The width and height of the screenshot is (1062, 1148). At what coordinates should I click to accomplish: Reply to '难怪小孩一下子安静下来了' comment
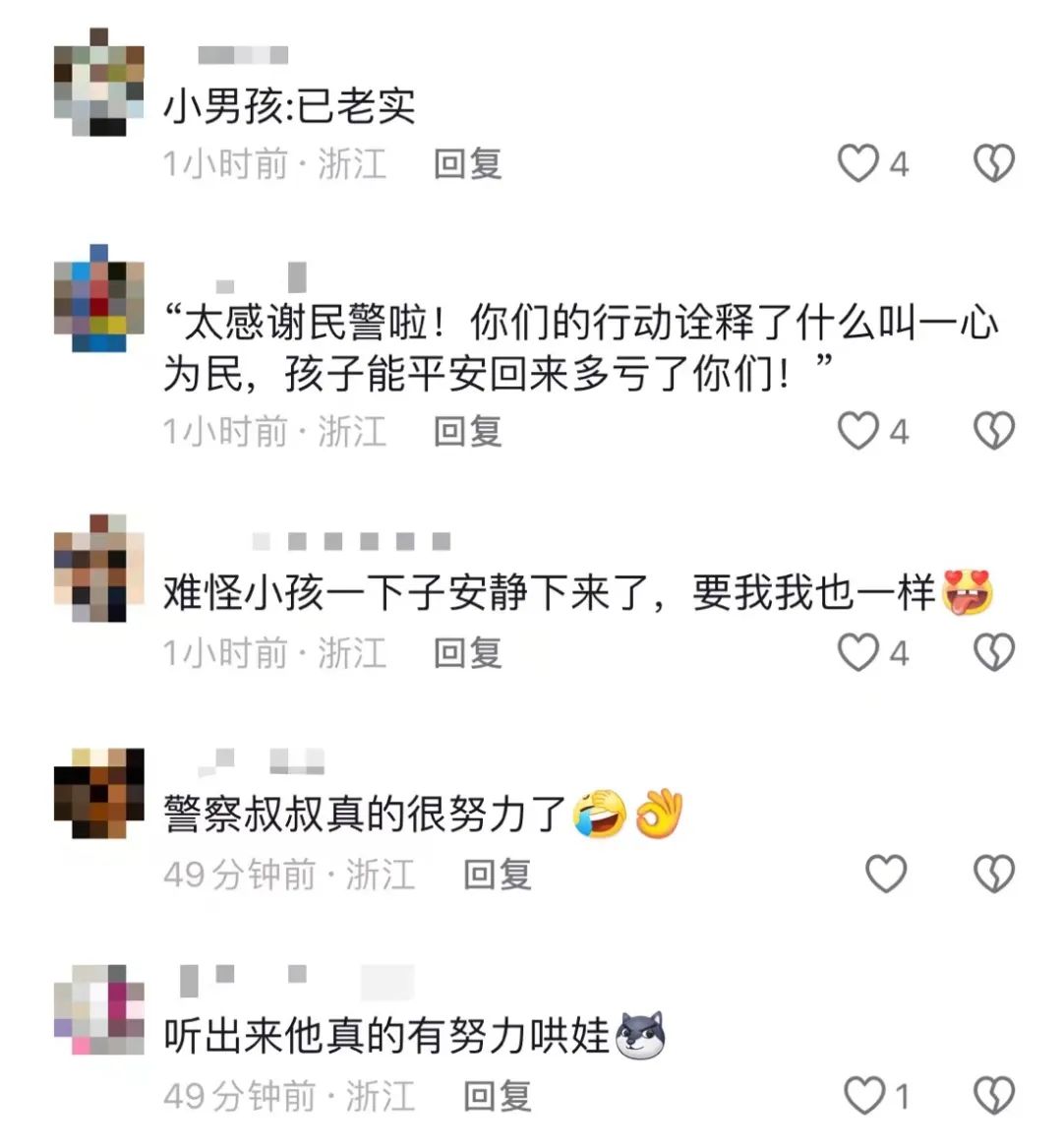[468, 652]
